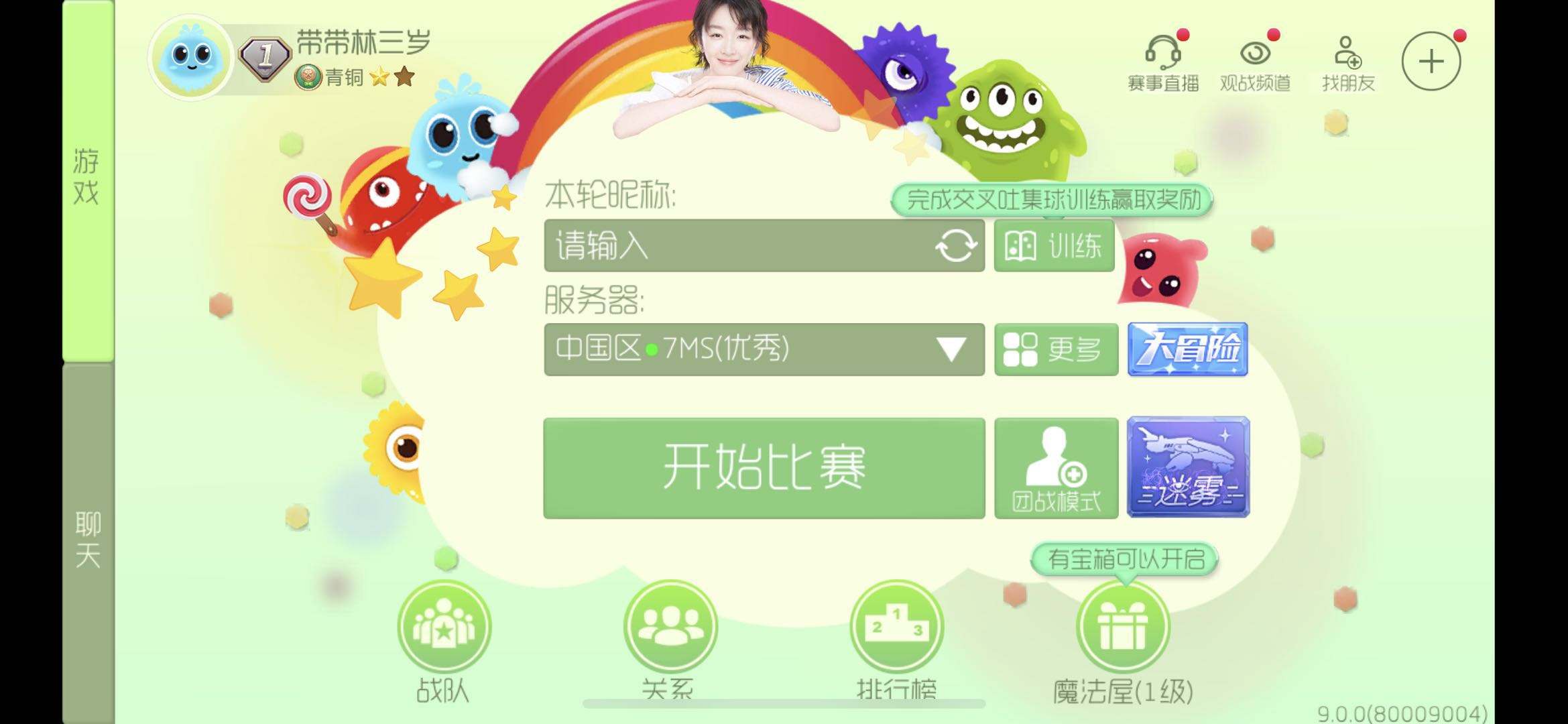
Task: Open 更多 for more game modes
Action: 1056,349
